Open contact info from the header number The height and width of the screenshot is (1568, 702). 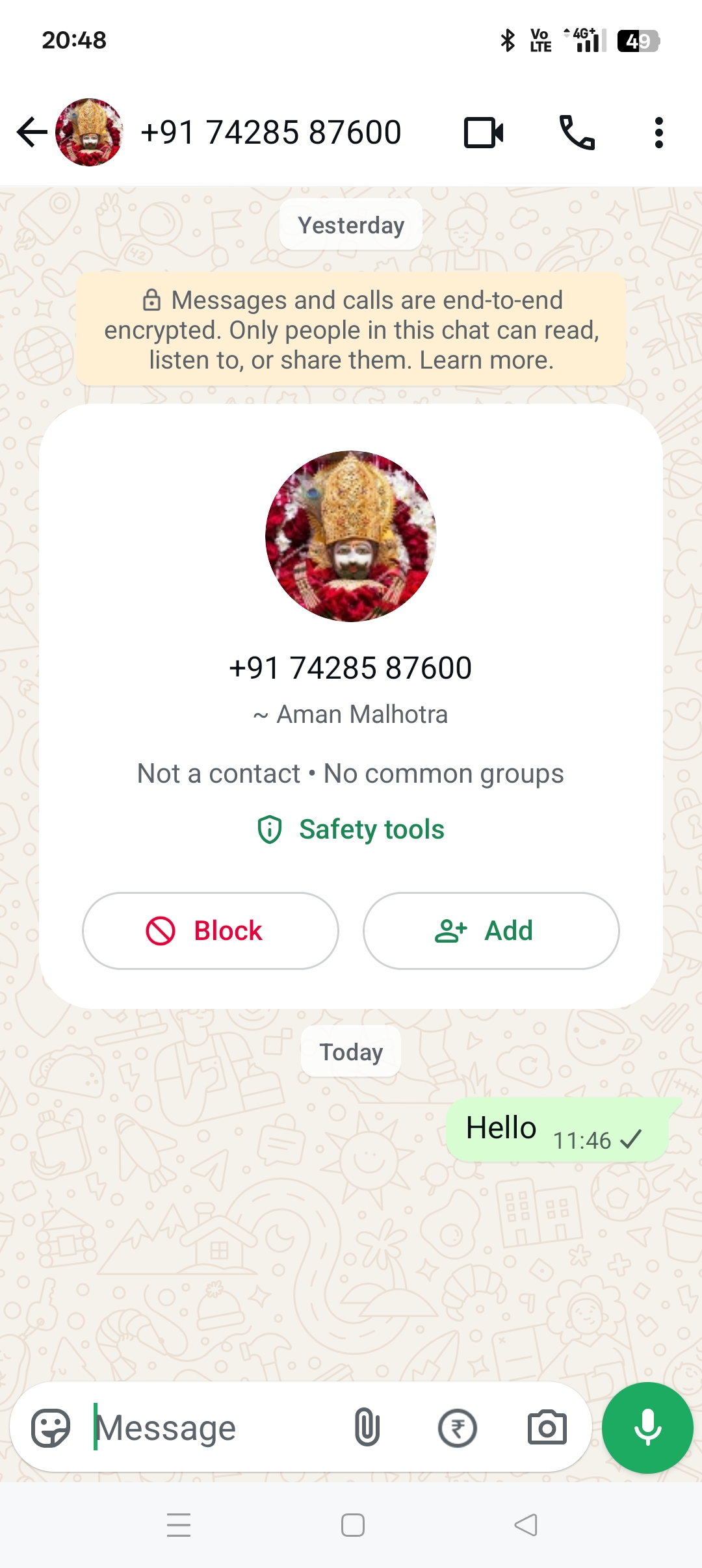click(270, 133)
